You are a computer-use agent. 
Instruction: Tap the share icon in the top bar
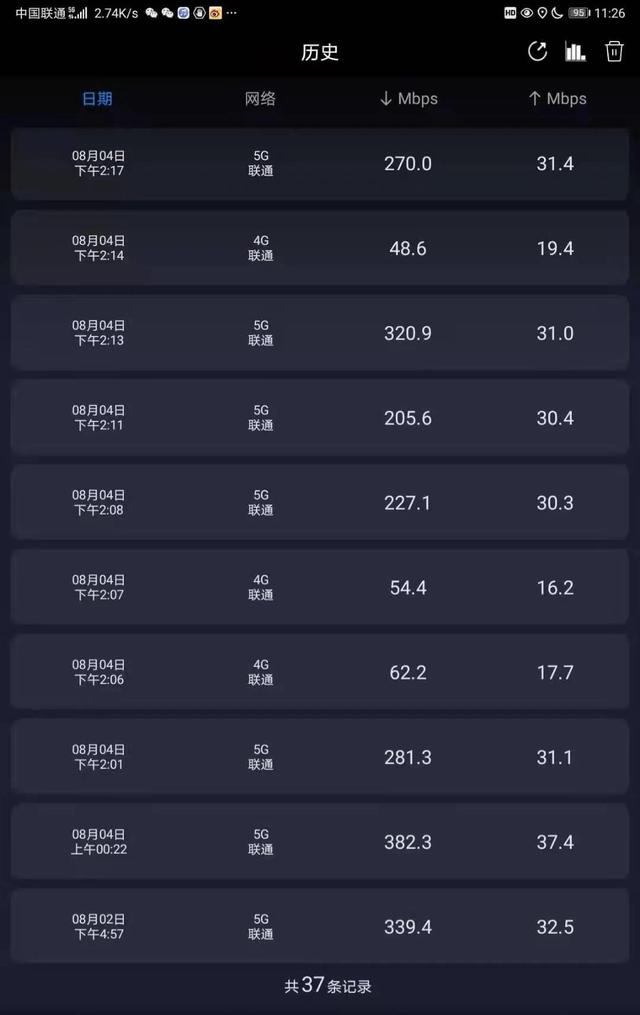pyautogui.click(x=538, y=52)
